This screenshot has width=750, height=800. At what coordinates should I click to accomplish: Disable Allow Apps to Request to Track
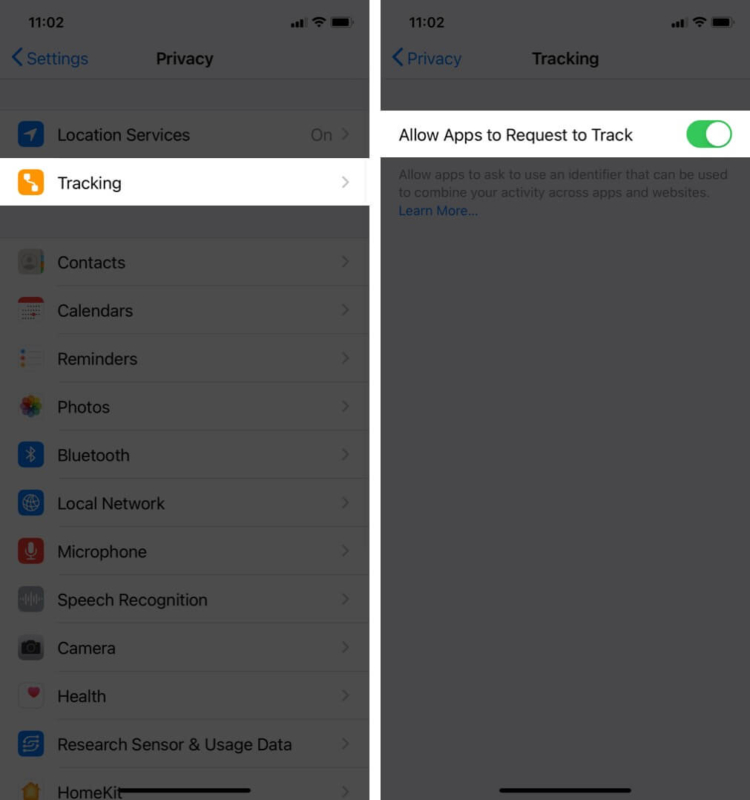709,135
